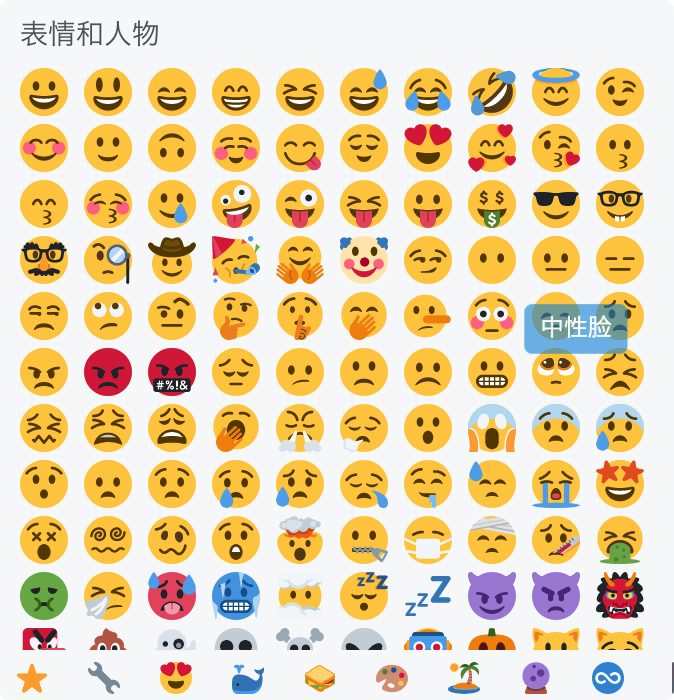Choose the star-struck eyes emoji

click(620, 484)
